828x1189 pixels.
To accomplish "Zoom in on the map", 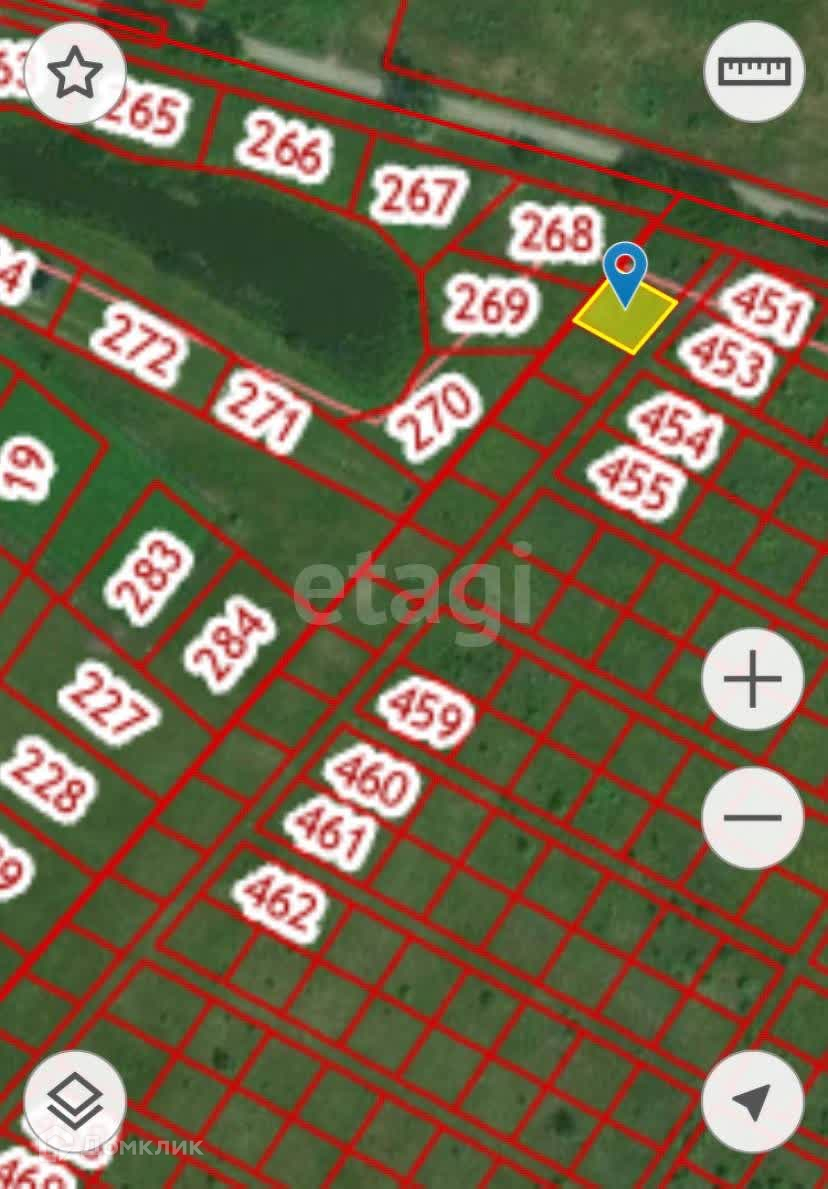I will (x=752, y=679).
